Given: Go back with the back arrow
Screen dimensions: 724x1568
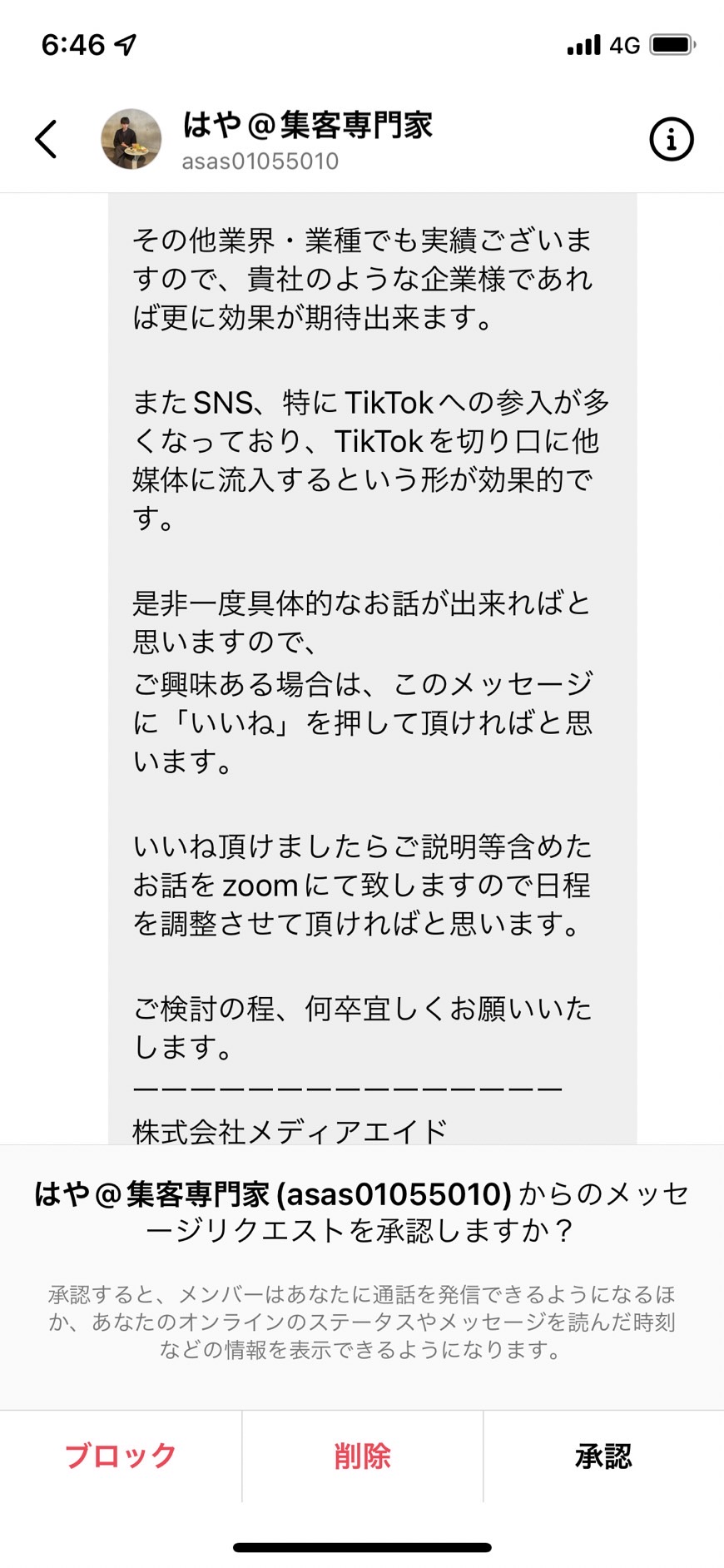Looking at the screenshot, I should tap(47, 139).
